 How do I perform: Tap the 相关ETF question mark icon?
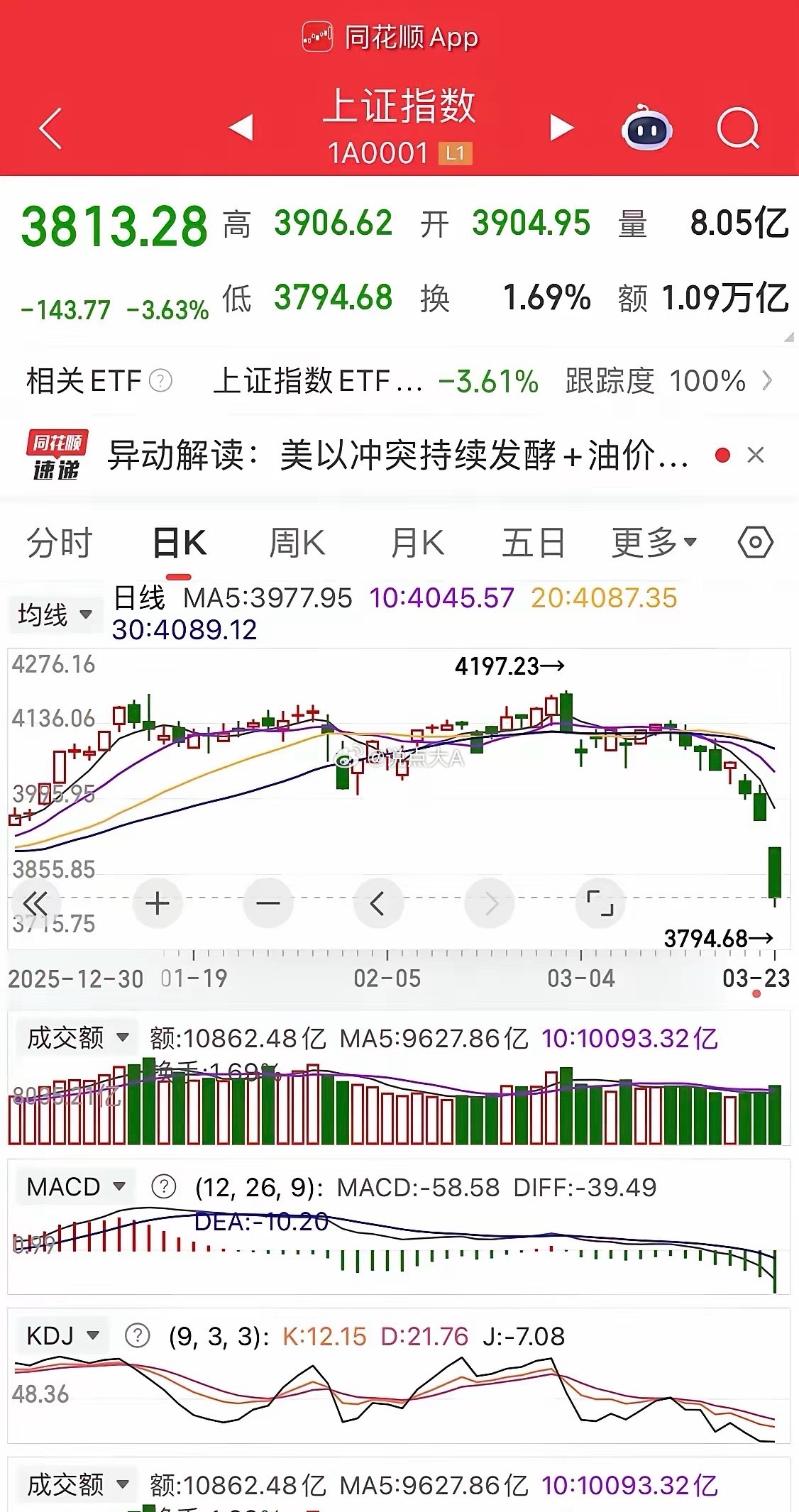pos(162,381)
